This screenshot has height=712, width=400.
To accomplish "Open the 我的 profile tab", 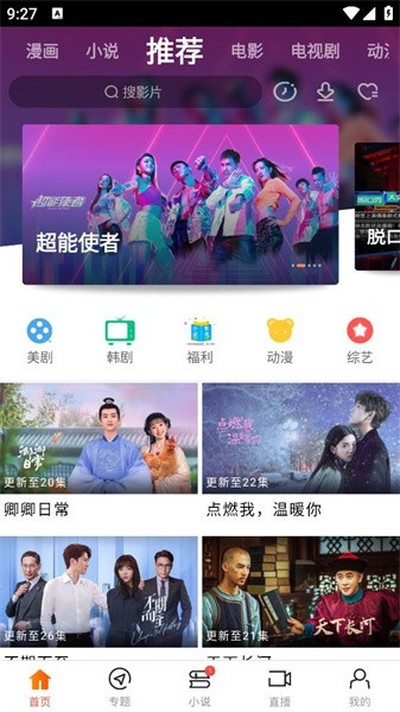I will tap(360, 687).
